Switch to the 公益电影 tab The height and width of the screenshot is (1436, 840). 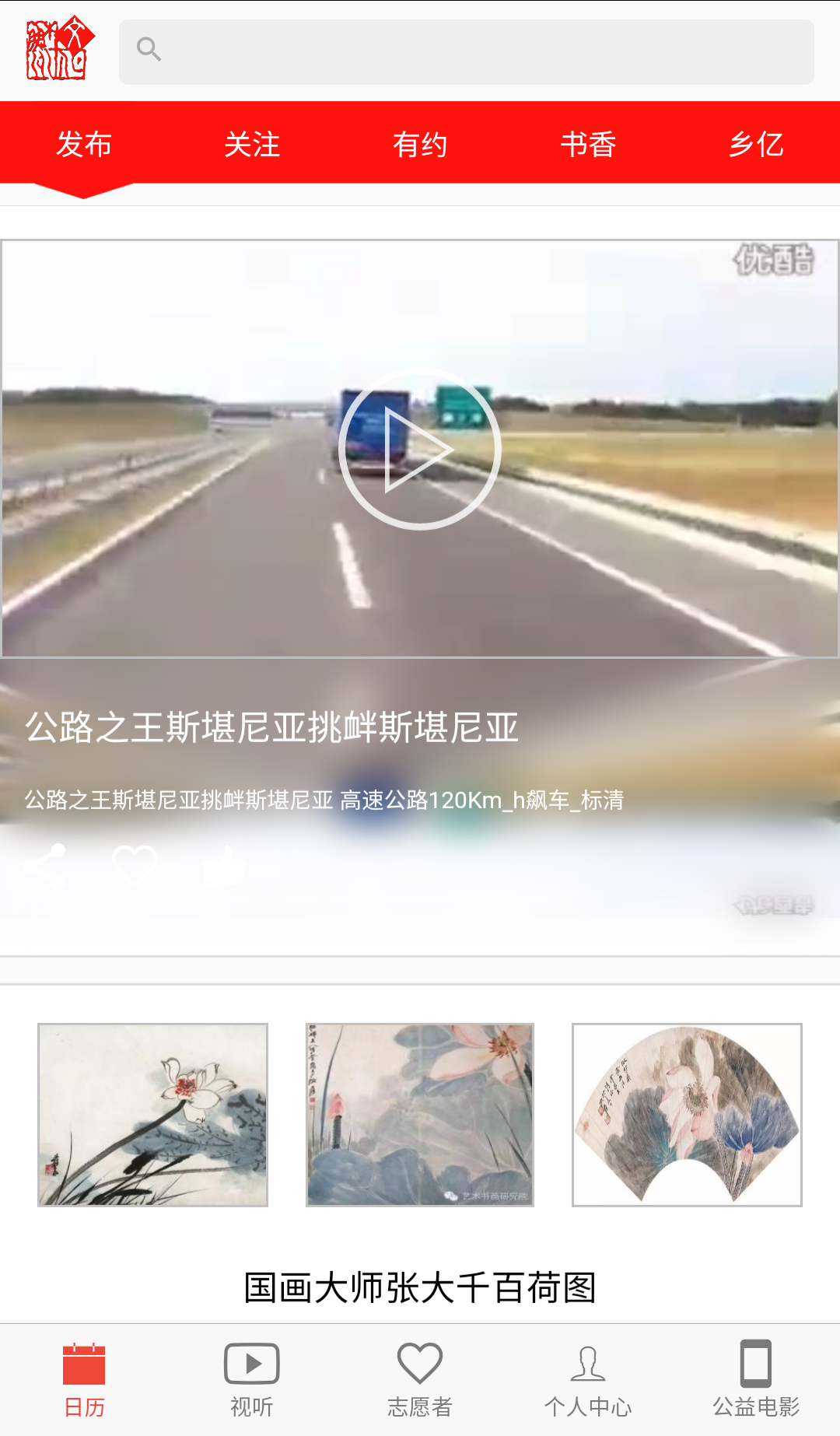point(756,1380)
